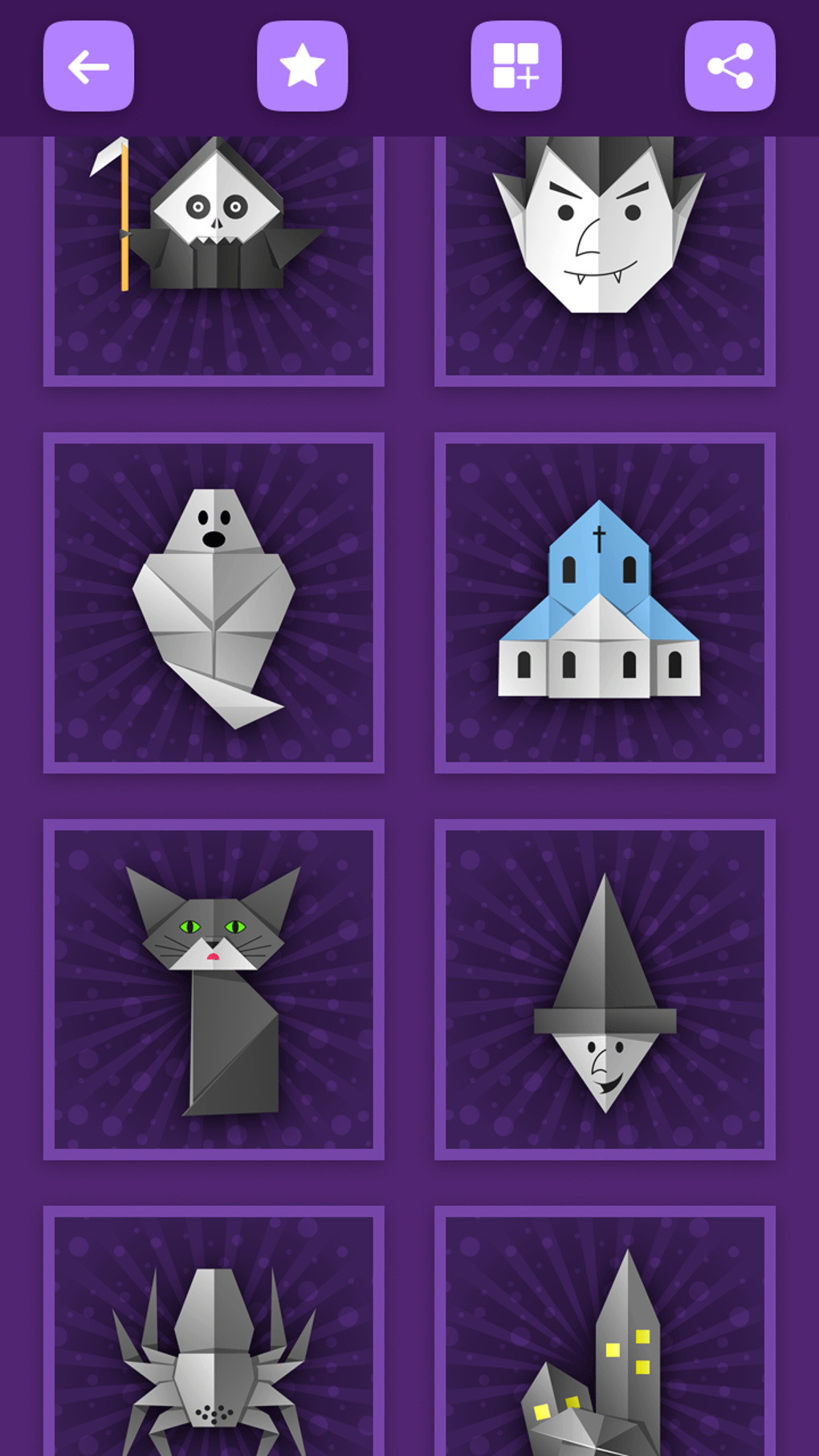Tap the star favorites button
Image resolution: width=819 pixels, height=1456 pixels.
[302, 66]
